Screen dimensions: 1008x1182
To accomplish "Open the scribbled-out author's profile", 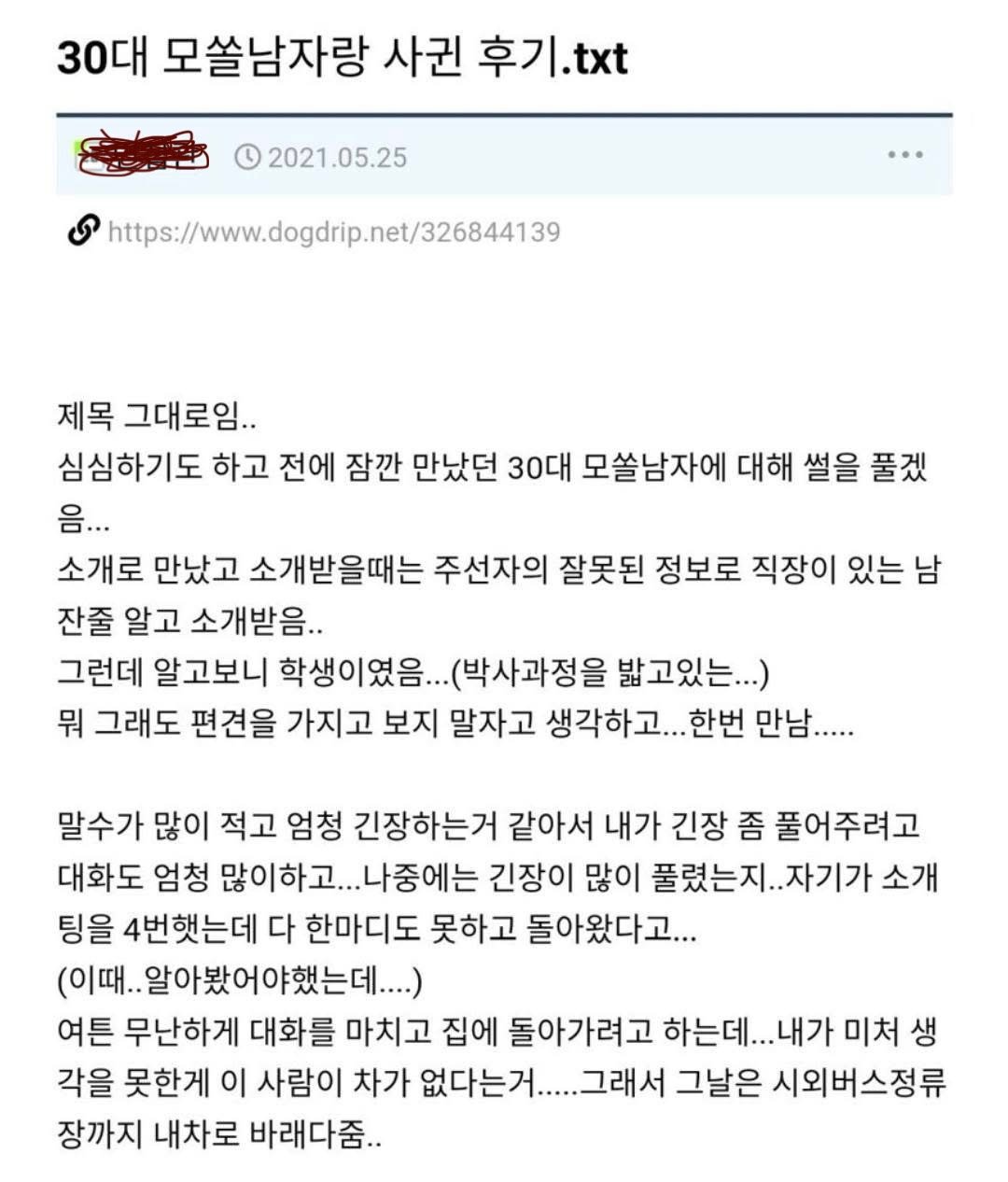I will click(x=140, y=154).
